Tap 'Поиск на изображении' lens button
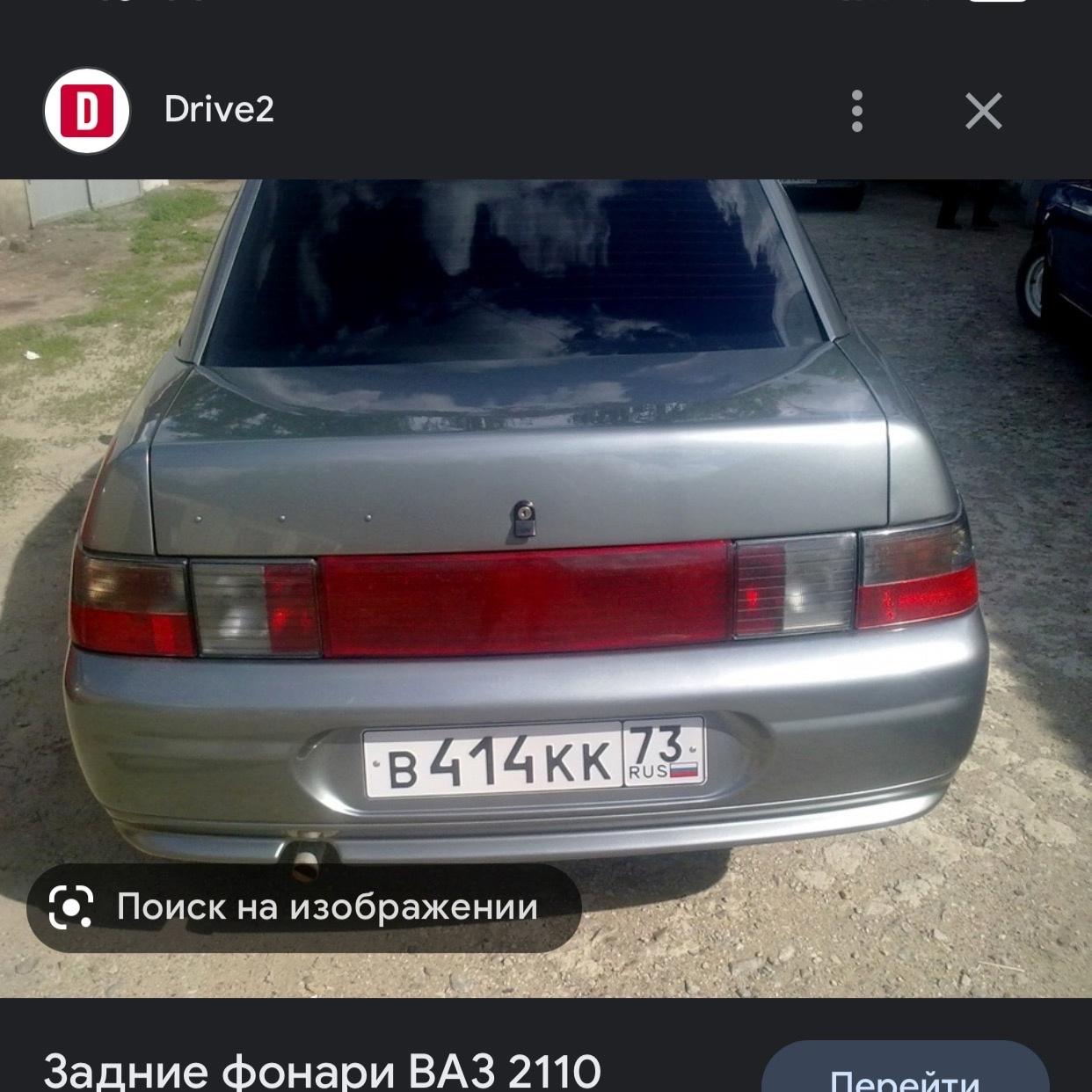Image resolution: width=1092 pixels, height=1092 pixels. (x=304, y=907)
